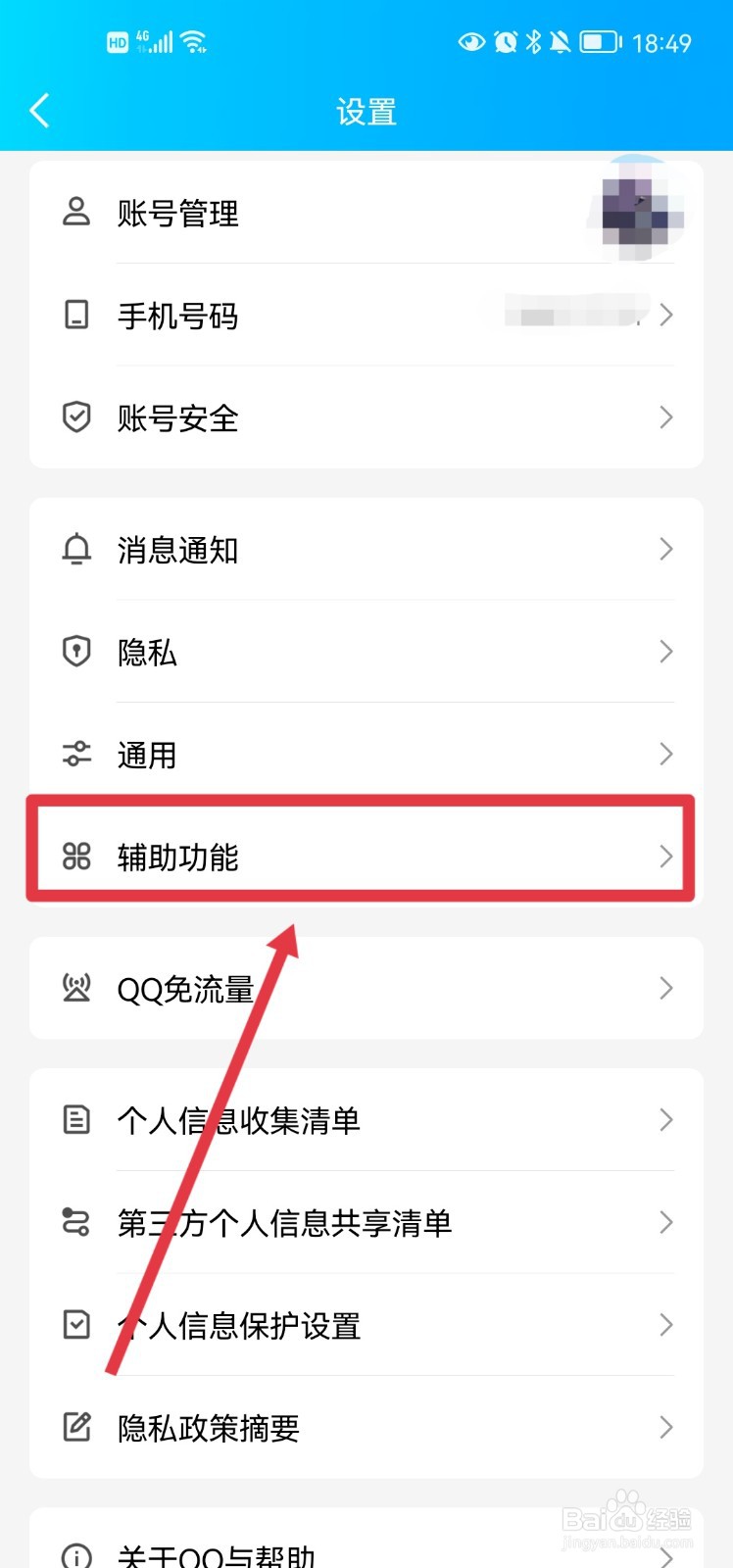Click the 消息通知 bell icon
The width and height of the screenshot is (733, 1568).
(x=76, y=550)
